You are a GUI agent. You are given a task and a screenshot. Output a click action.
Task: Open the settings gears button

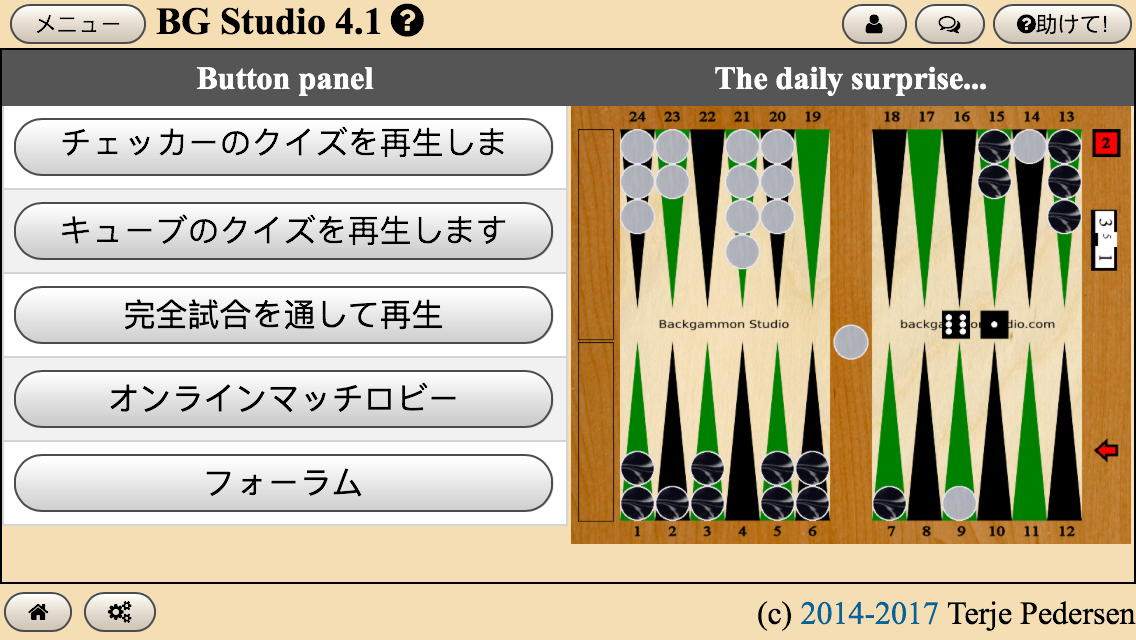pyautogui.click(x=120, y=612)
